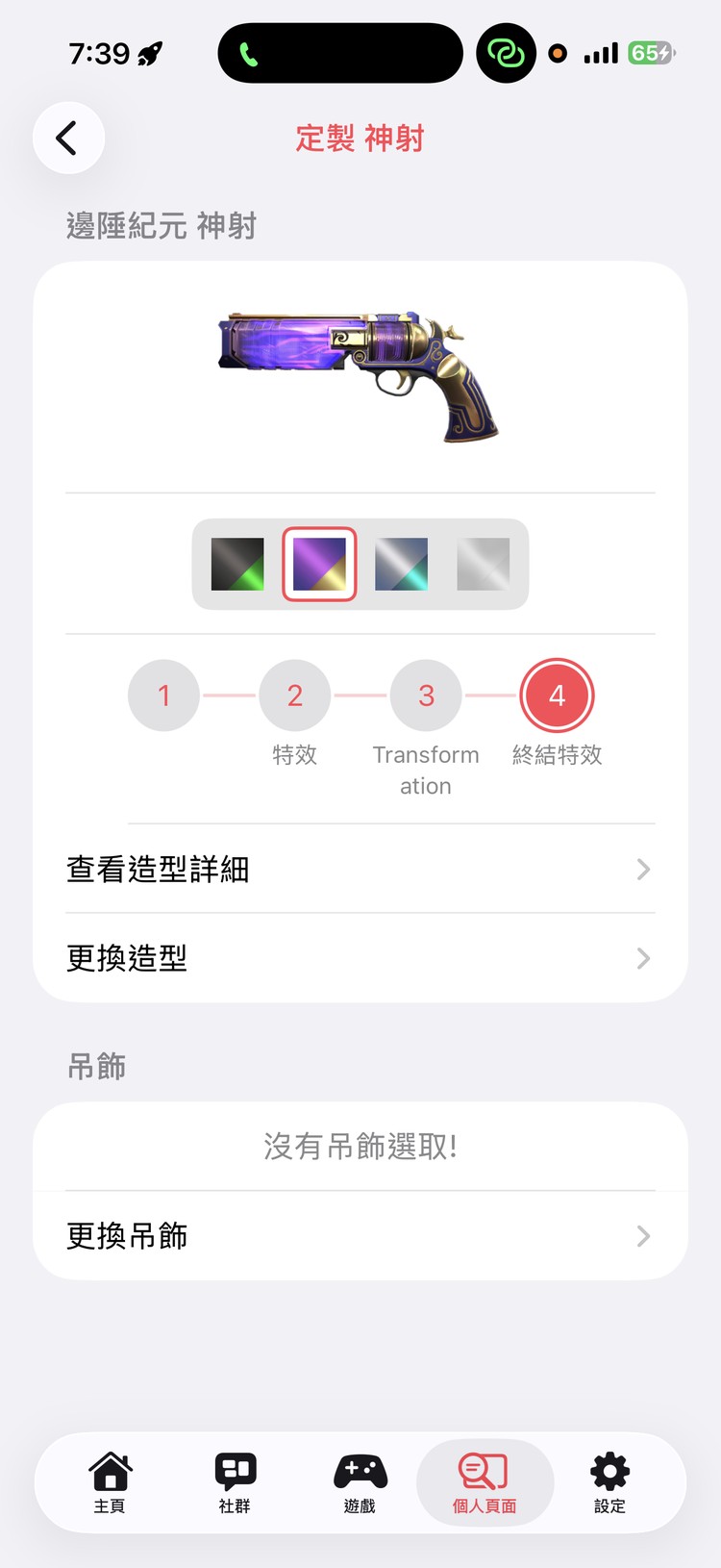Screen dimensions: 721x1568
Task: Choose the teal-silver color swatch variant
Action: pyautogui.click(x=402, y=564)
